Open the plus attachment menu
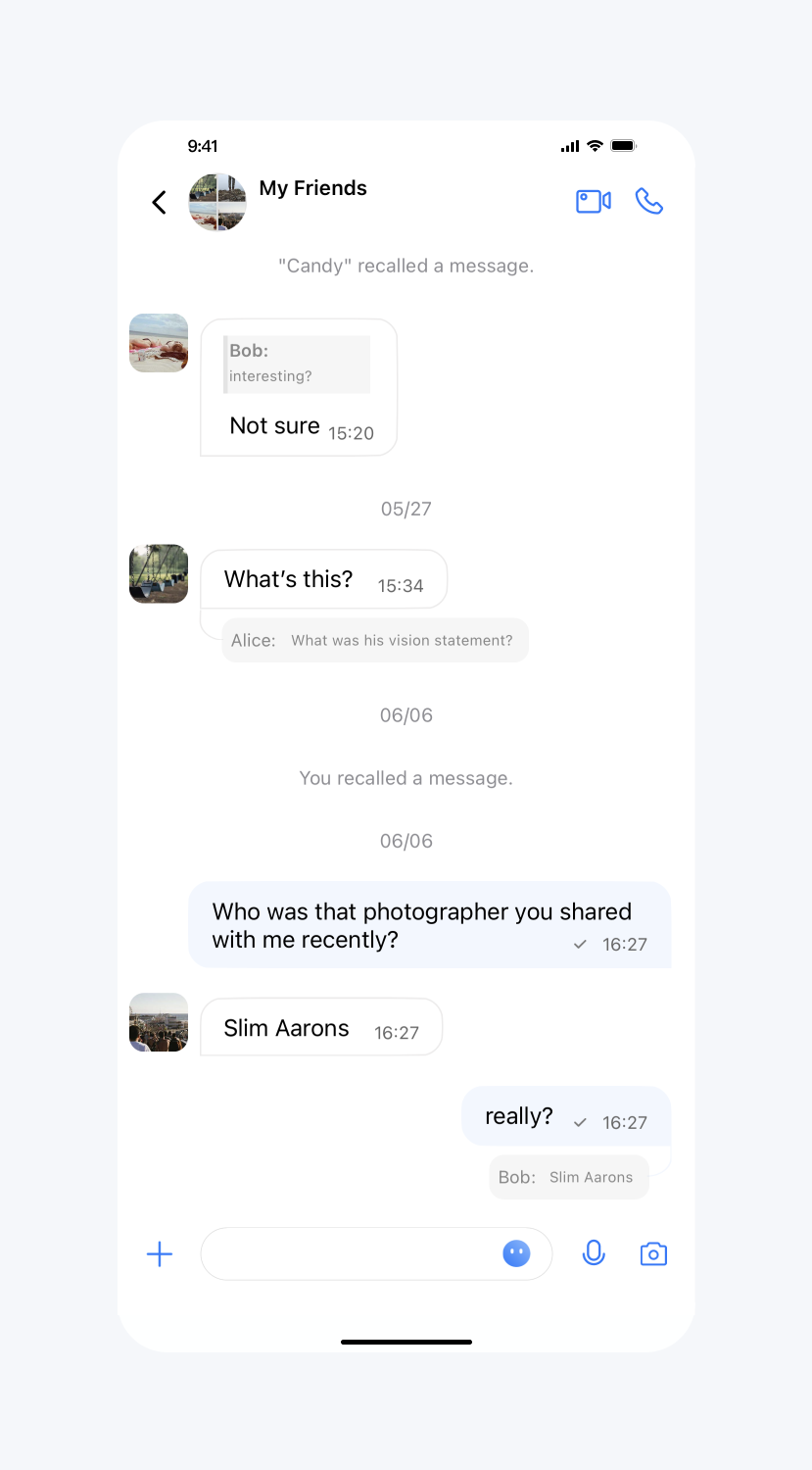This screenshot has height=1470, width=812. (160, 1254)
